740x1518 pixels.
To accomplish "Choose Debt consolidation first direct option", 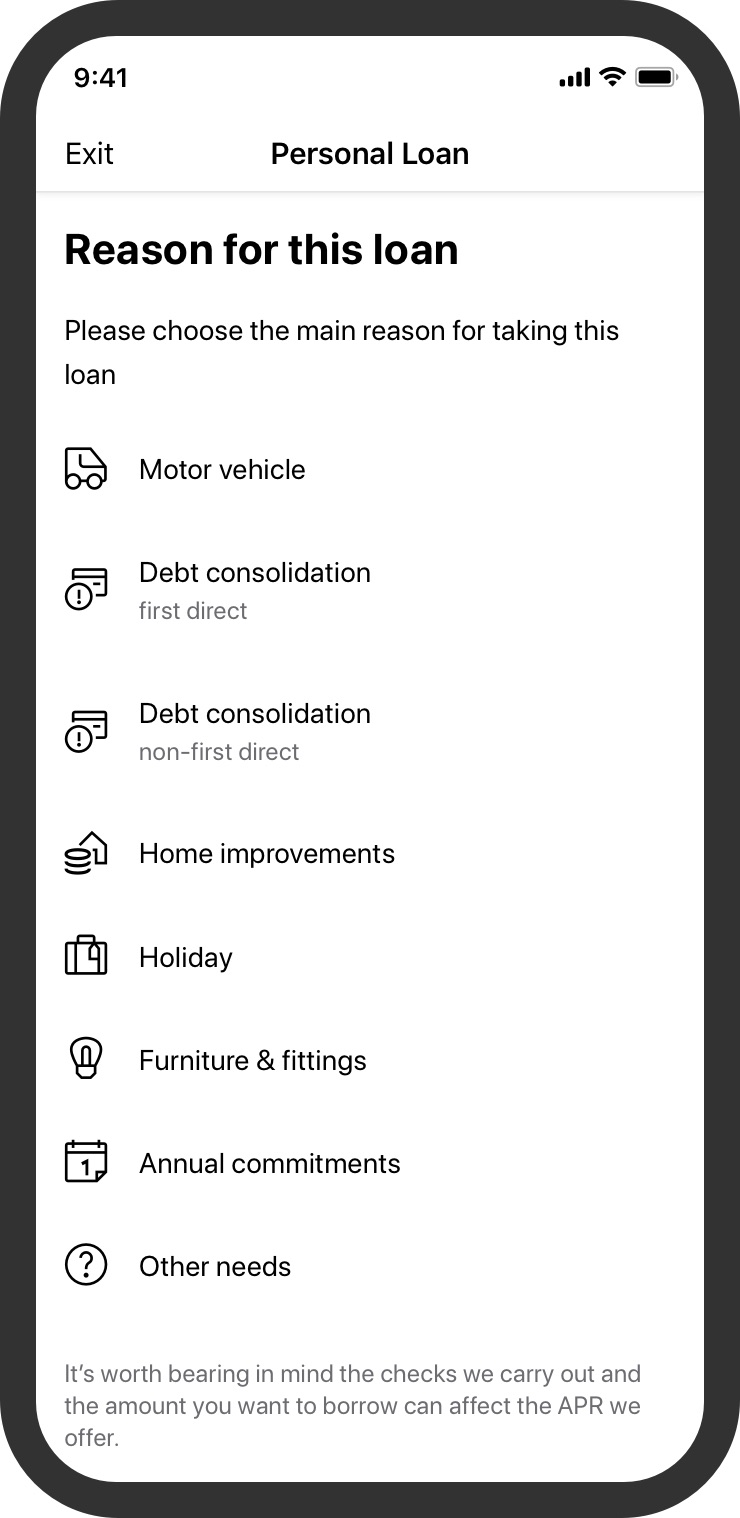I will point(254,590).
